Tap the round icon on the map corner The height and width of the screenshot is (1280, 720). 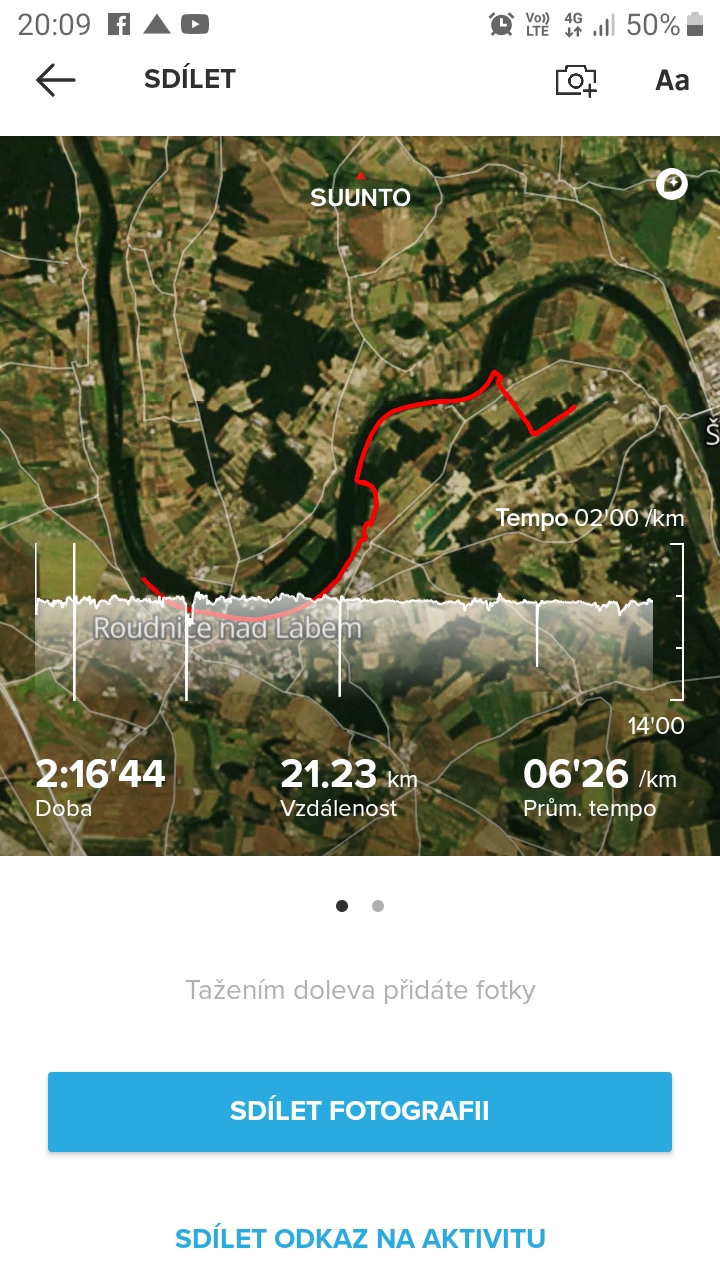[672, 184]
